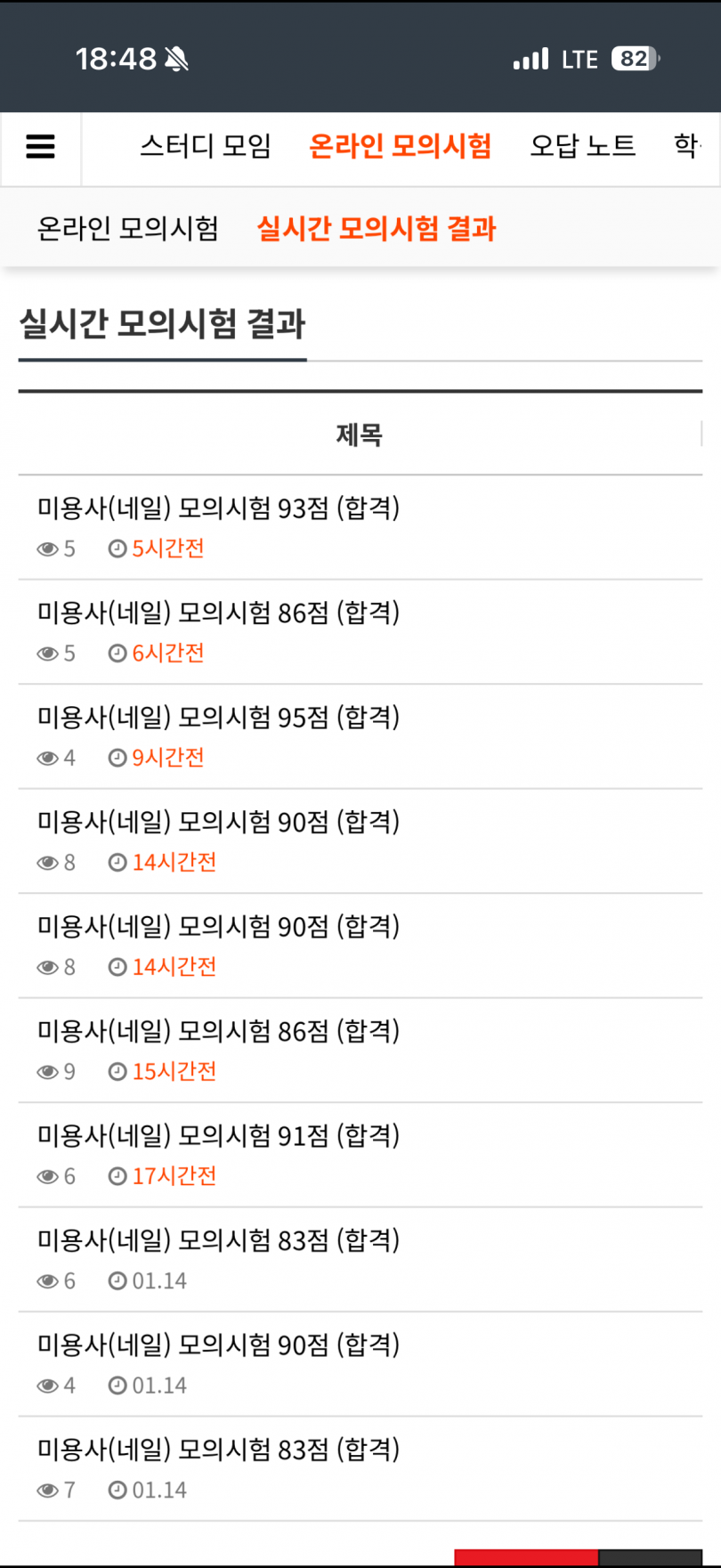Screen dimensions: 721x1568
Task: Open the 온라인 모의시험 sub-menu
Action: [127, 229]
